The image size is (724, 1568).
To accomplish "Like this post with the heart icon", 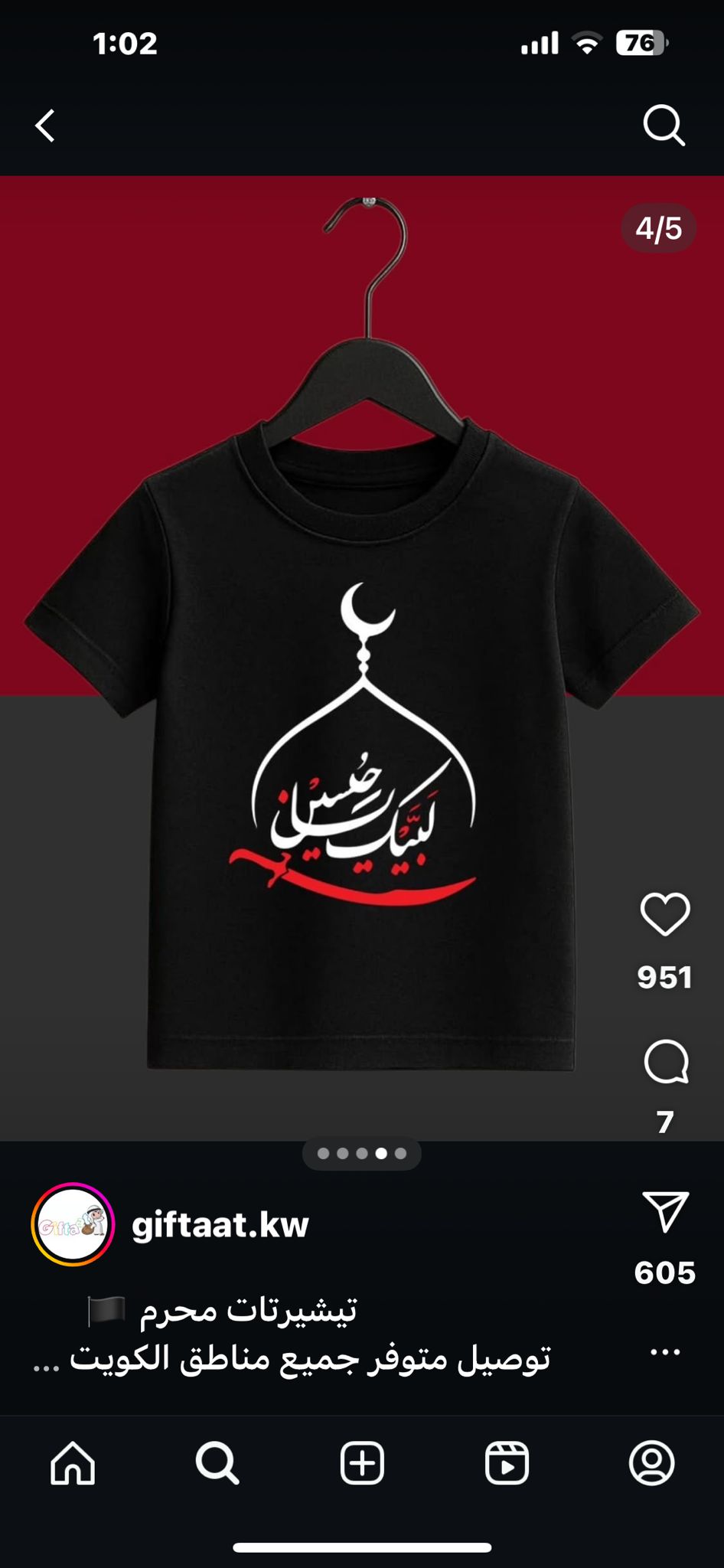I will click(x=664, y=914).
